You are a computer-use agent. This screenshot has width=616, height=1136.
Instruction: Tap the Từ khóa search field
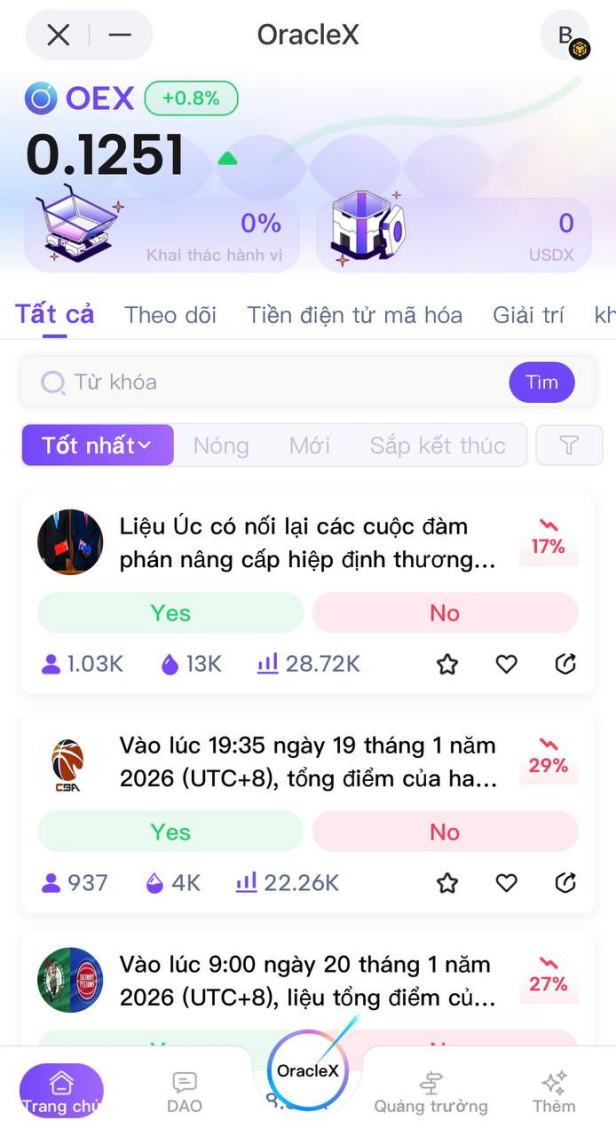pyautogui.click(x=270, y=382)
